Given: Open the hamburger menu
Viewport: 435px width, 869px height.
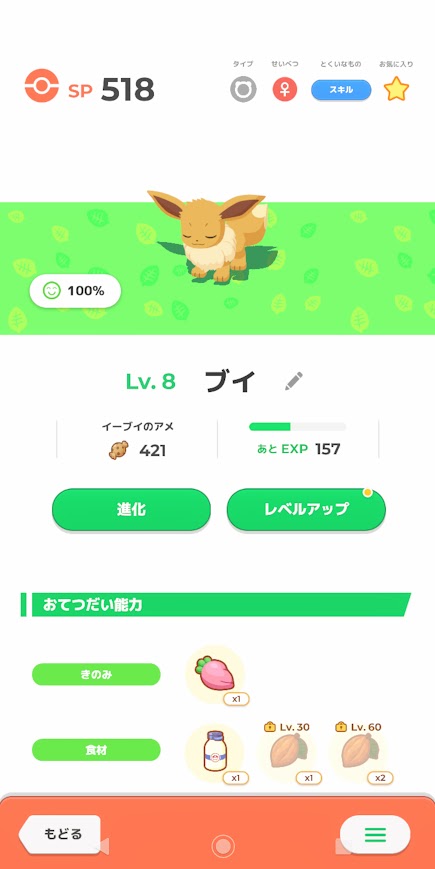Looking at the screenshot, I should click(375, 834).
